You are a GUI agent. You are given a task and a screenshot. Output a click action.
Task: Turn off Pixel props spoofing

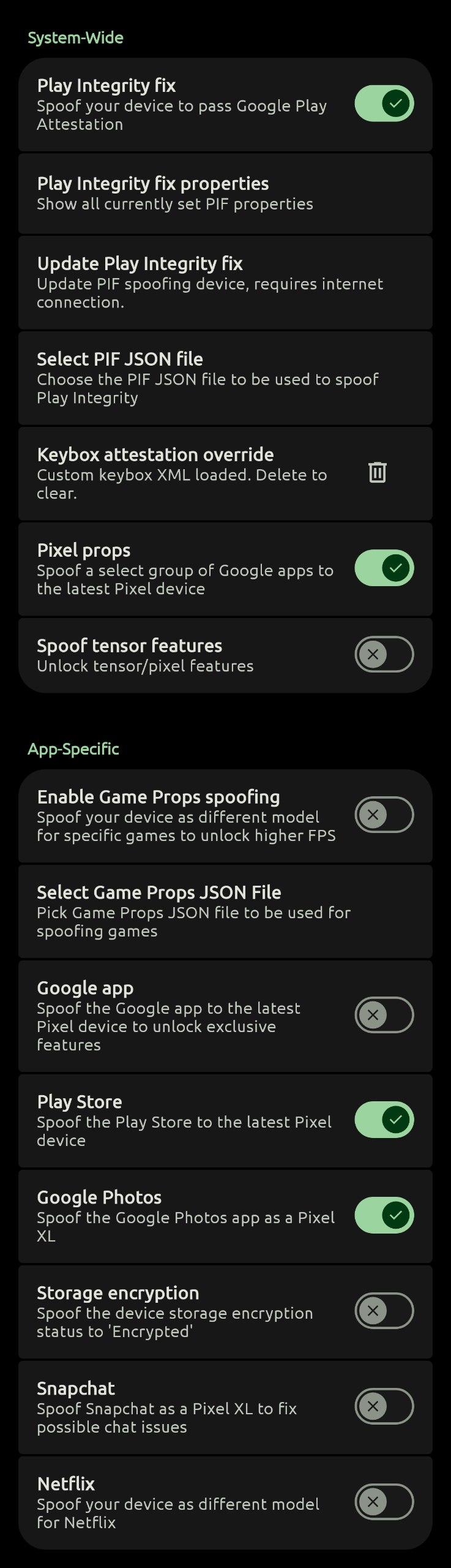point(384,568)
